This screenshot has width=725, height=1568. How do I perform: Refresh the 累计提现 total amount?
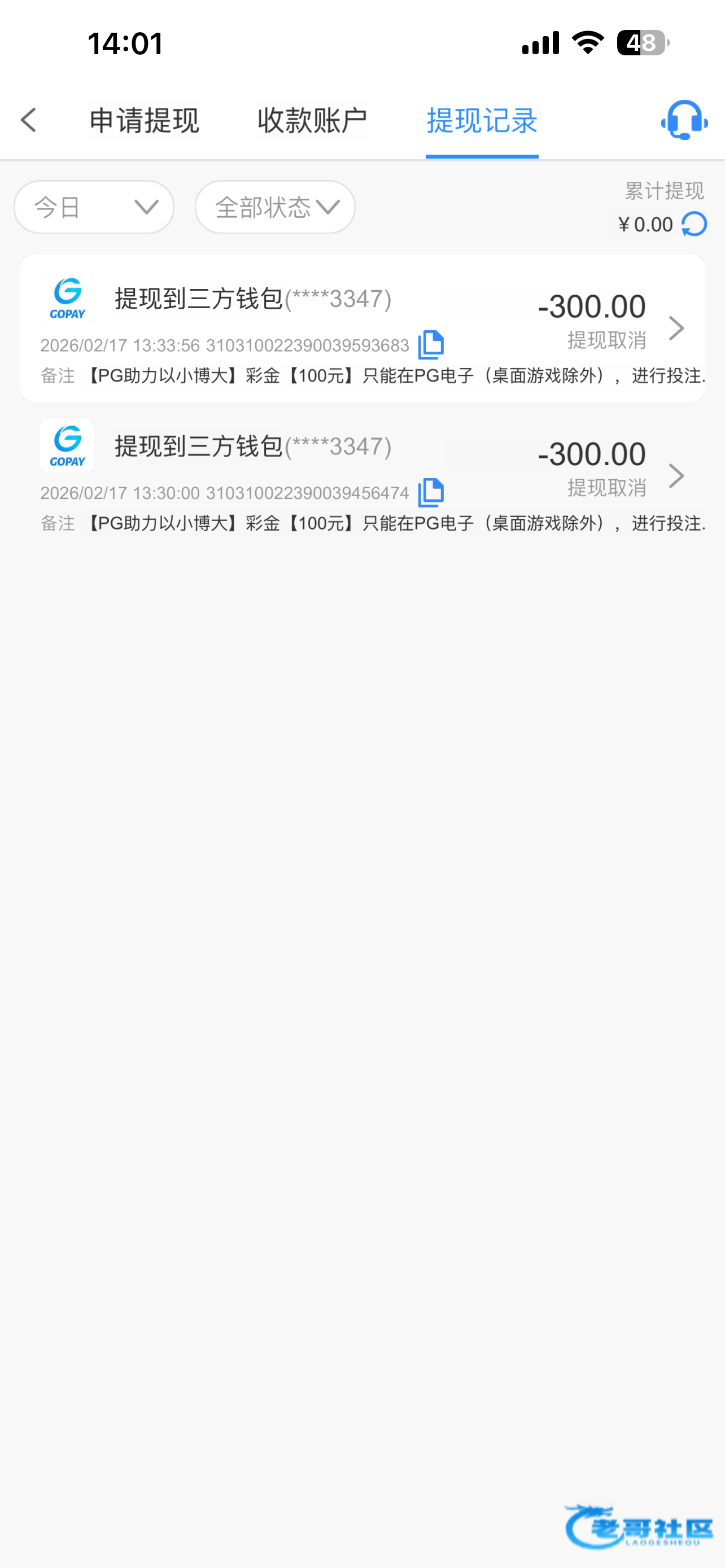click(x=695, y=224)
